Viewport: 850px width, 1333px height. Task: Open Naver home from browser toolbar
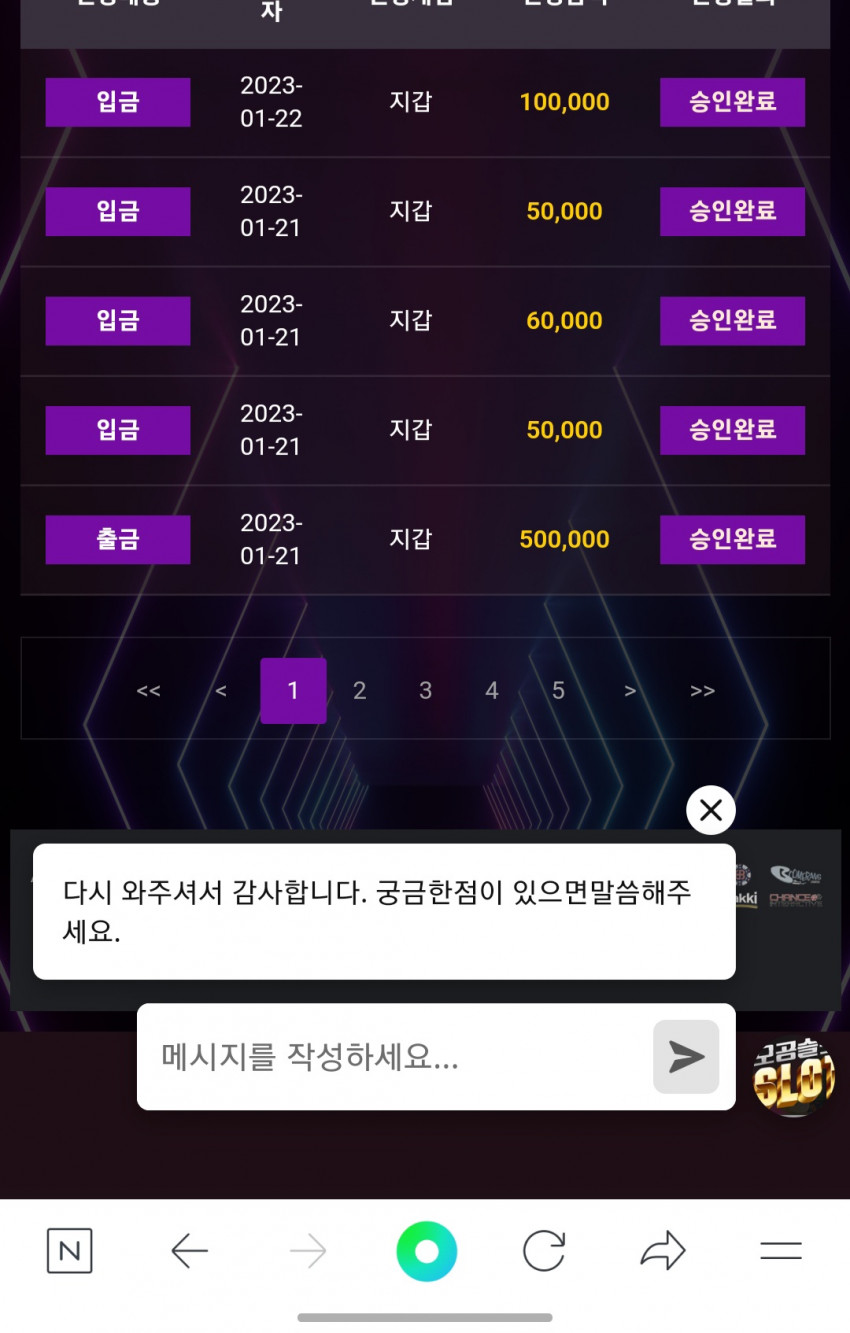(70, 1251)
